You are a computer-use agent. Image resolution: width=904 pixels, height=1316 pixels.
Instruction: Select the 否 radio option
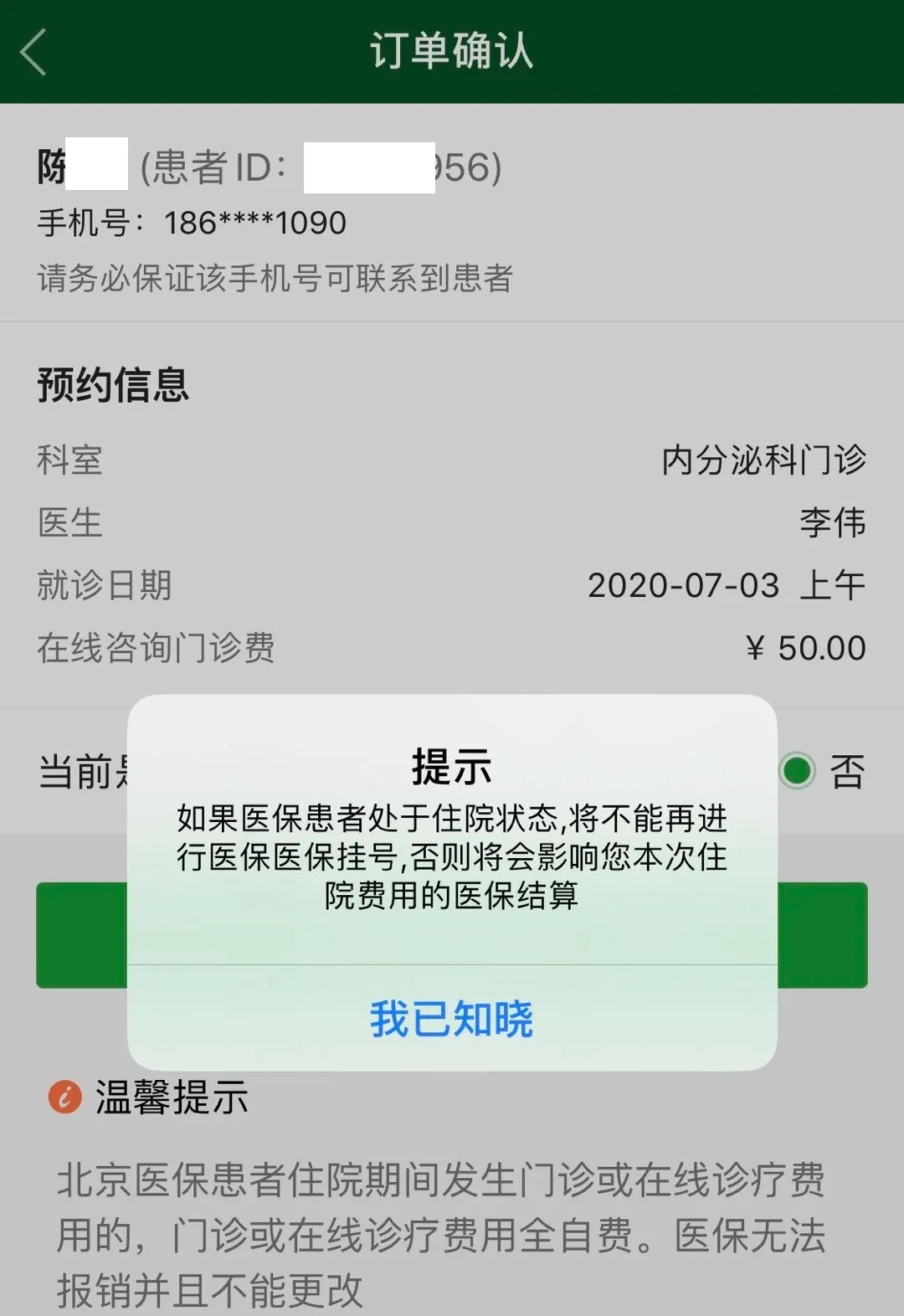(798, 771)
